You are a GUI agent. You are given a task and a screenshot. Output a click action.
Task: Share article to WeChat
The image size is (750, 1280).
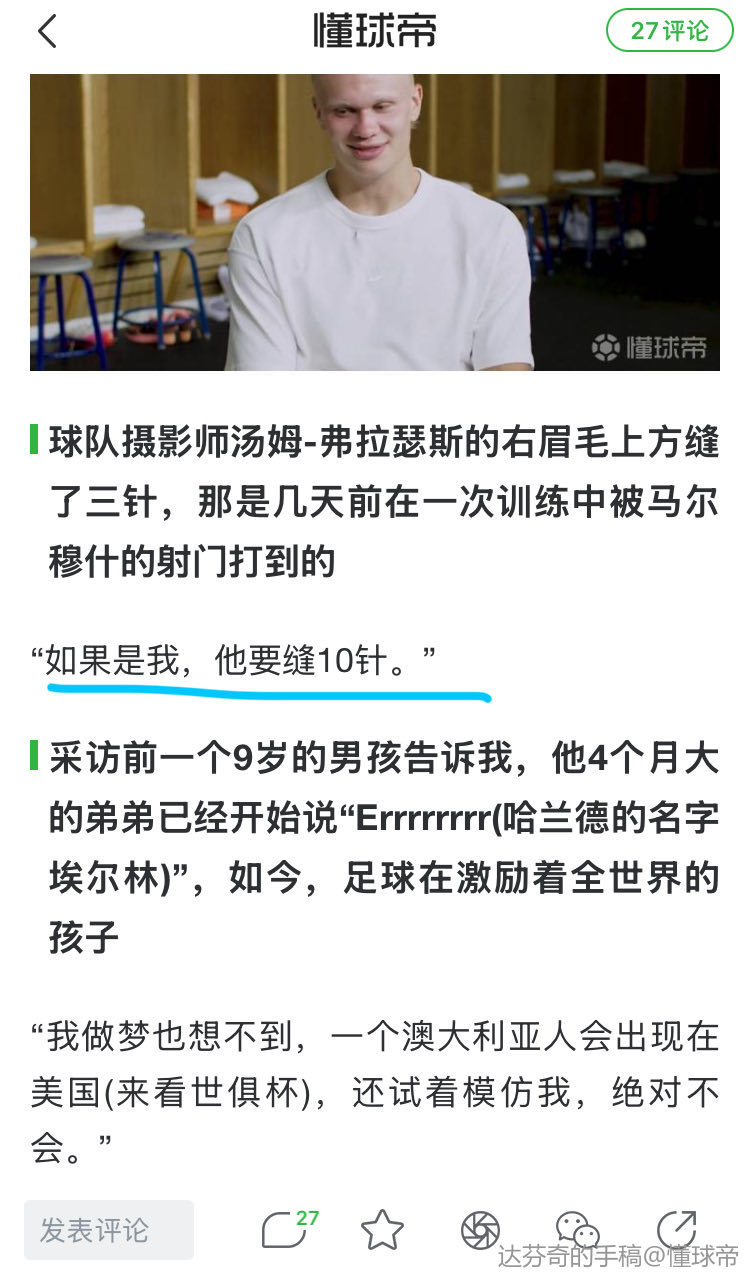[x=577, y=1230]
